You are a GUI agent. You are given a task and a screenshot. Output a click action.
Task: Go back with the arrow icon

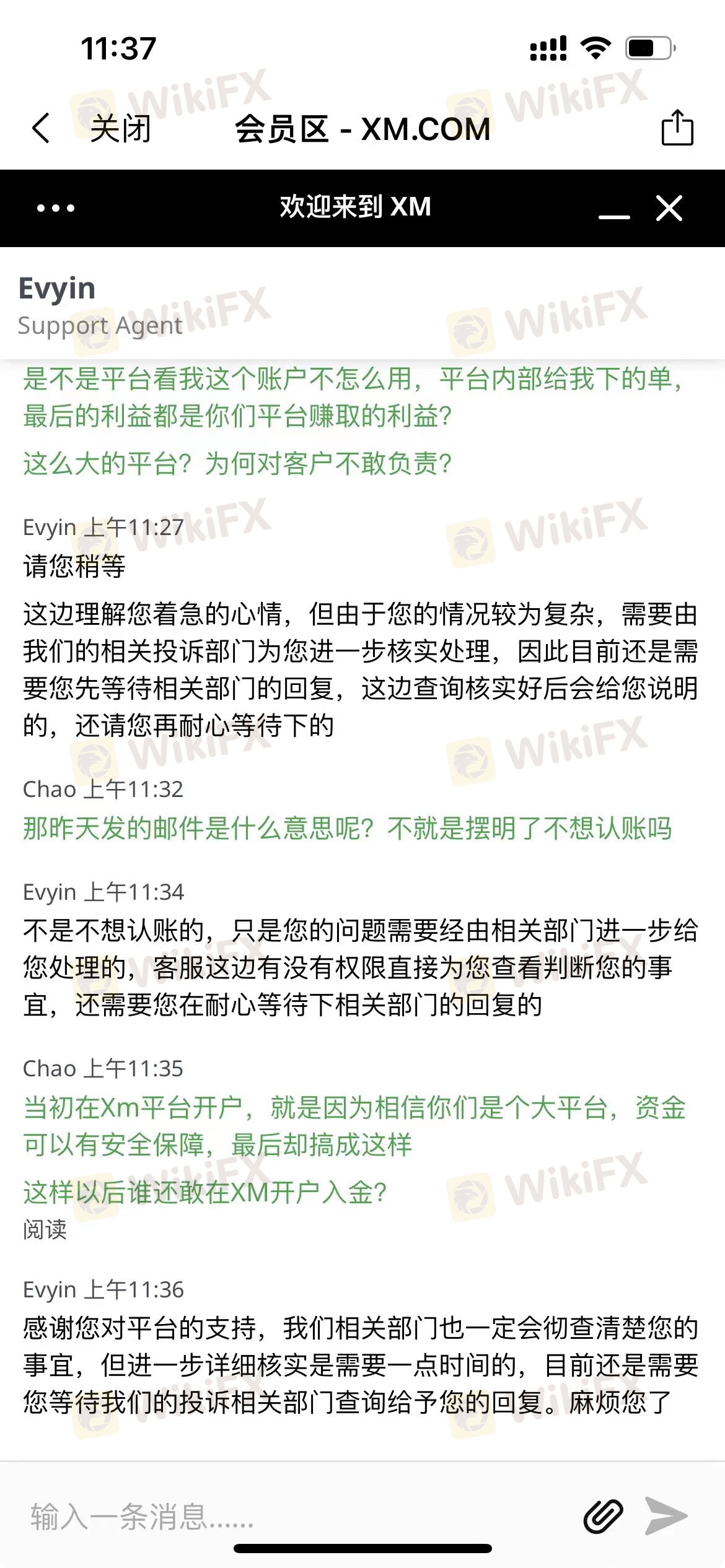click(41, 128)
